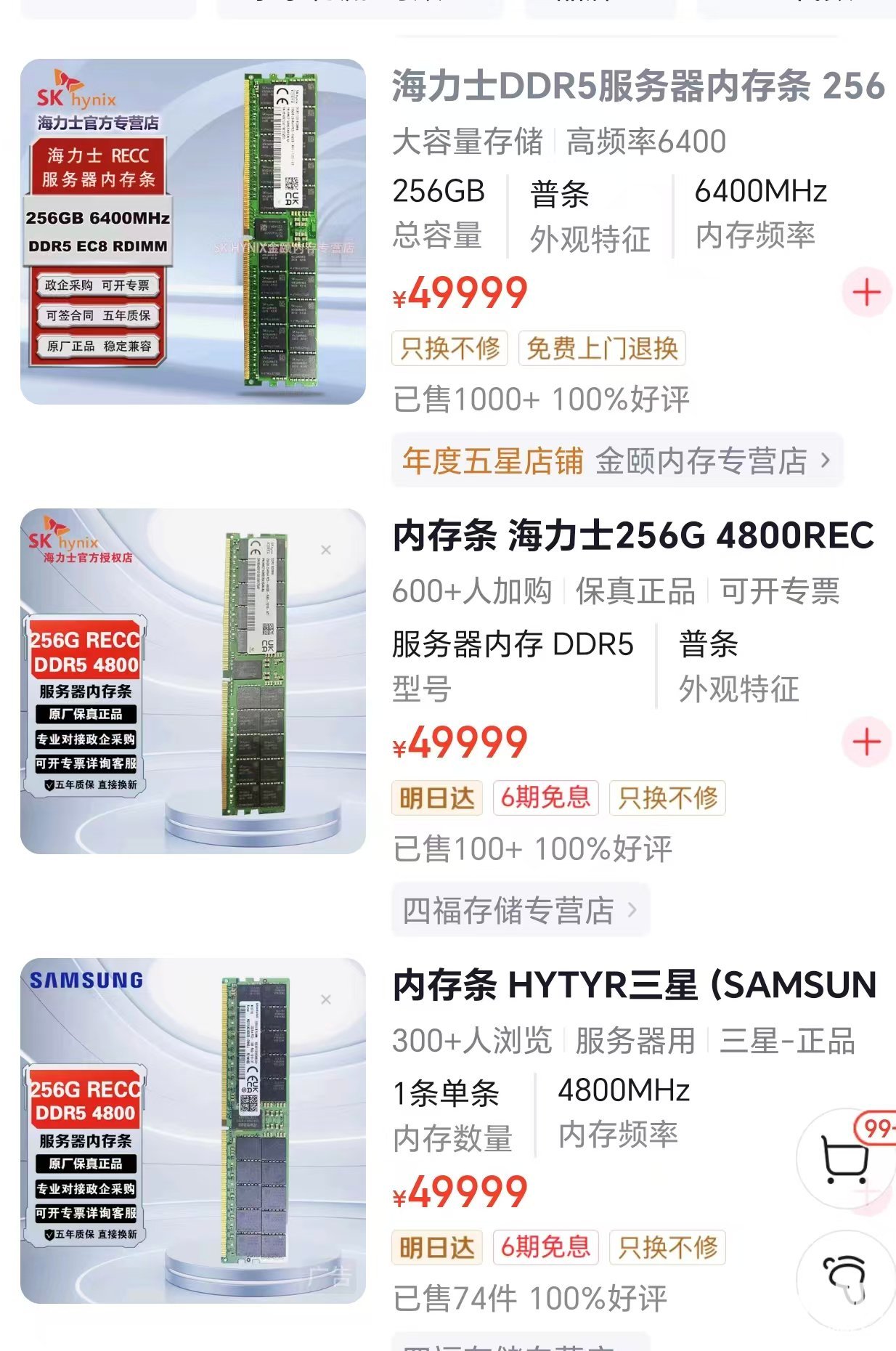
Task: Add the 海力士256G 4800 item to cart
Action: click(866, 742)
